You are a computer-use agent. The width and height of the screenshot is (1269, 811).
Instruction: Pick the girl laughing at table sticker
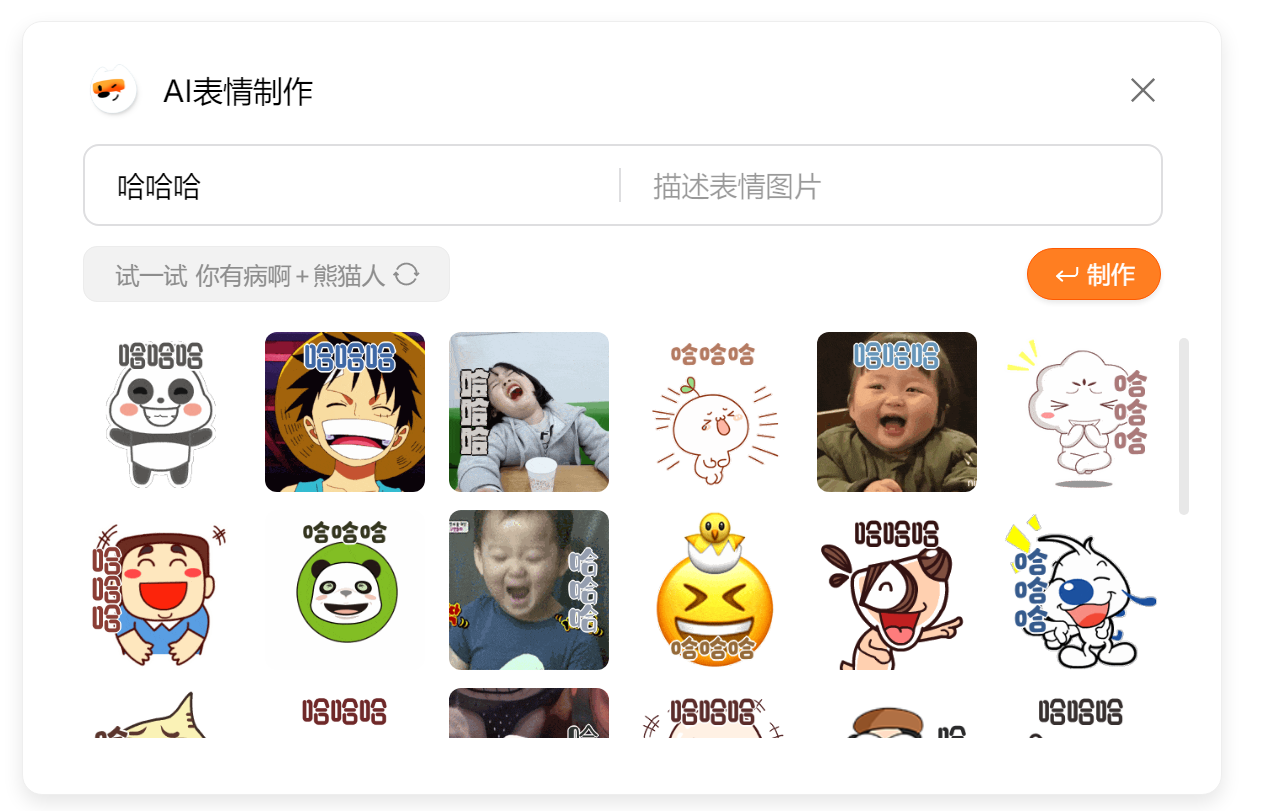pyautogui.click(x=529, y=412)
